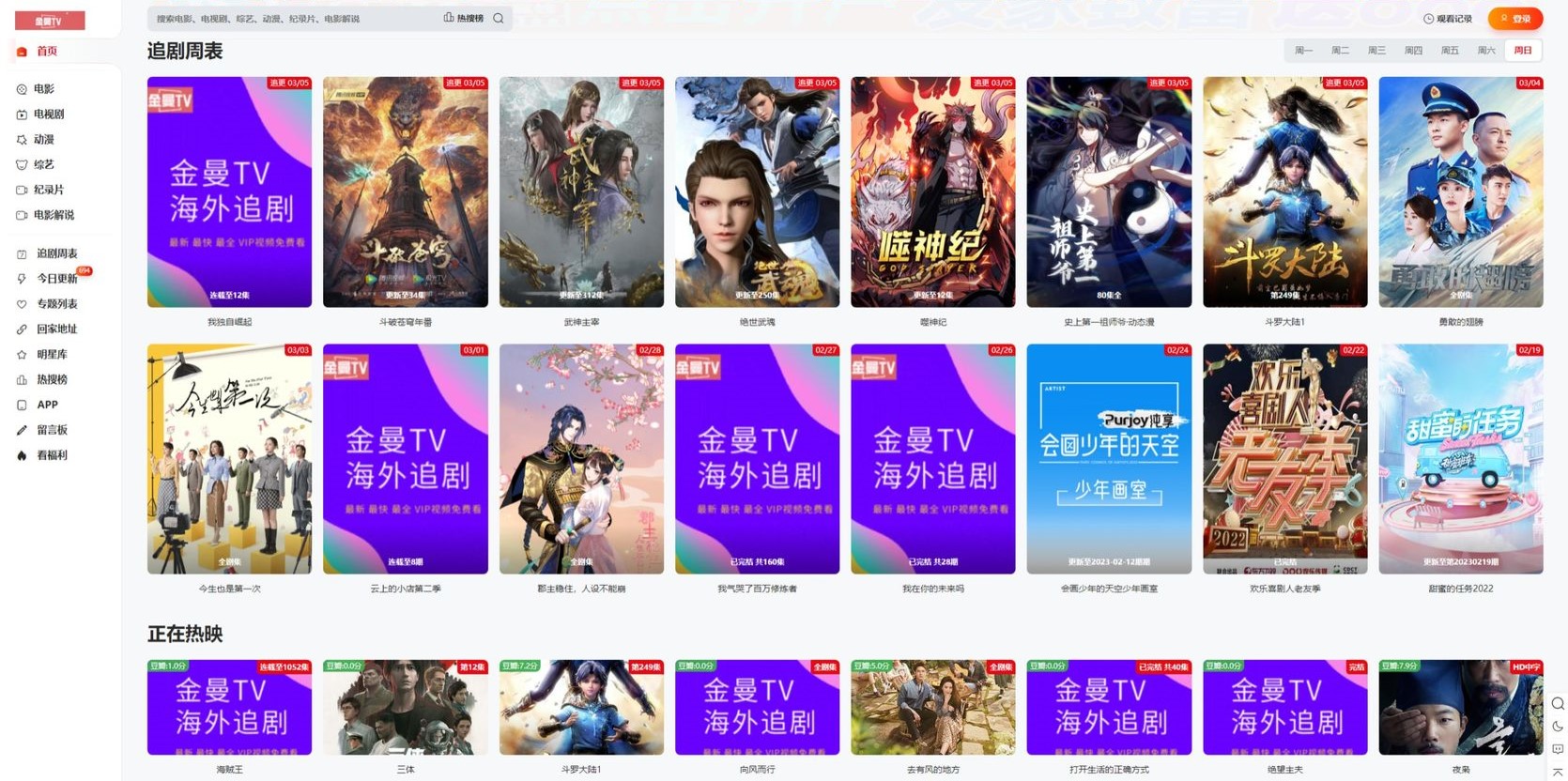Go to 电影 in the sidebar

43,89
